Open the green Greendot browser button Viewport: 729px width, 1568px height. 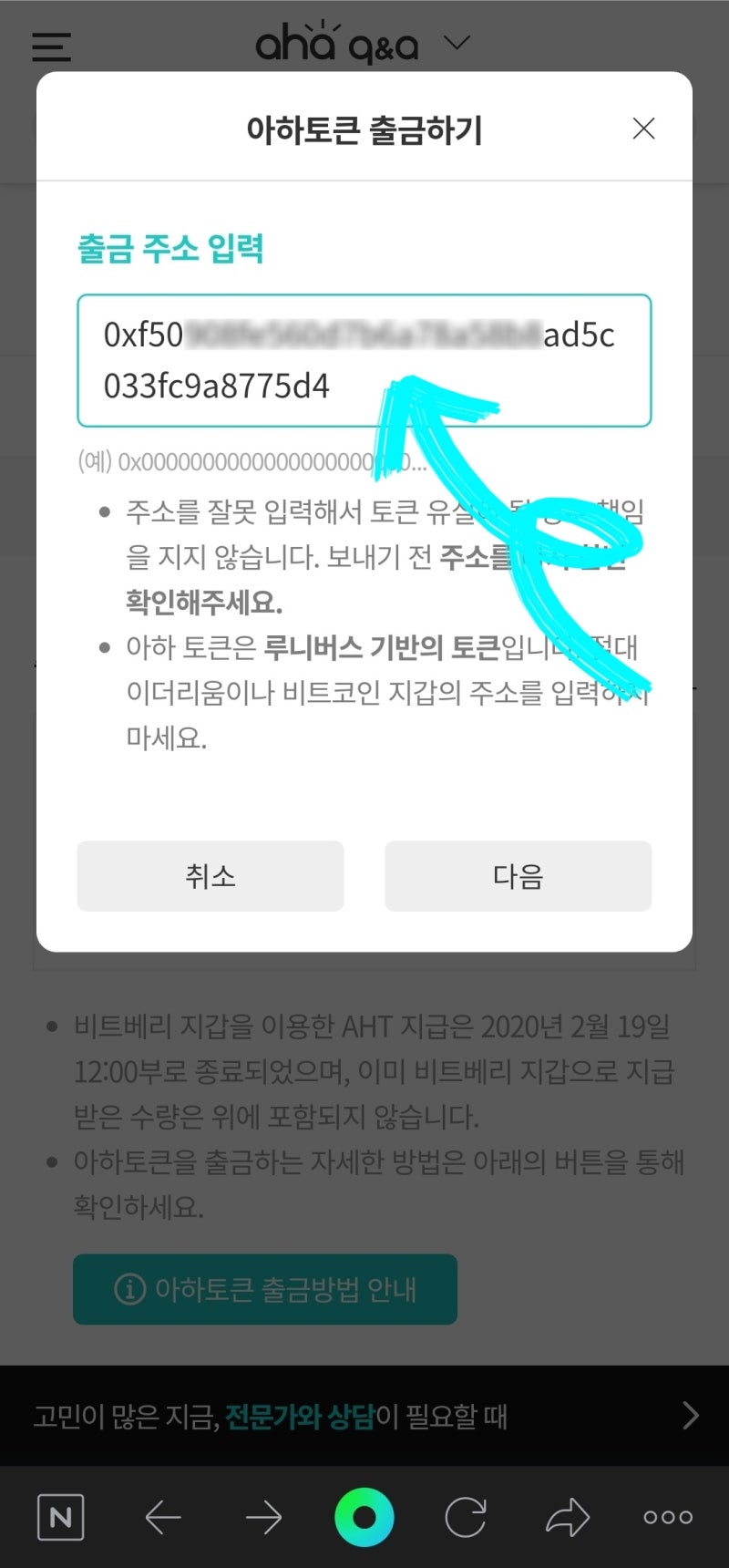(364, 1516)
